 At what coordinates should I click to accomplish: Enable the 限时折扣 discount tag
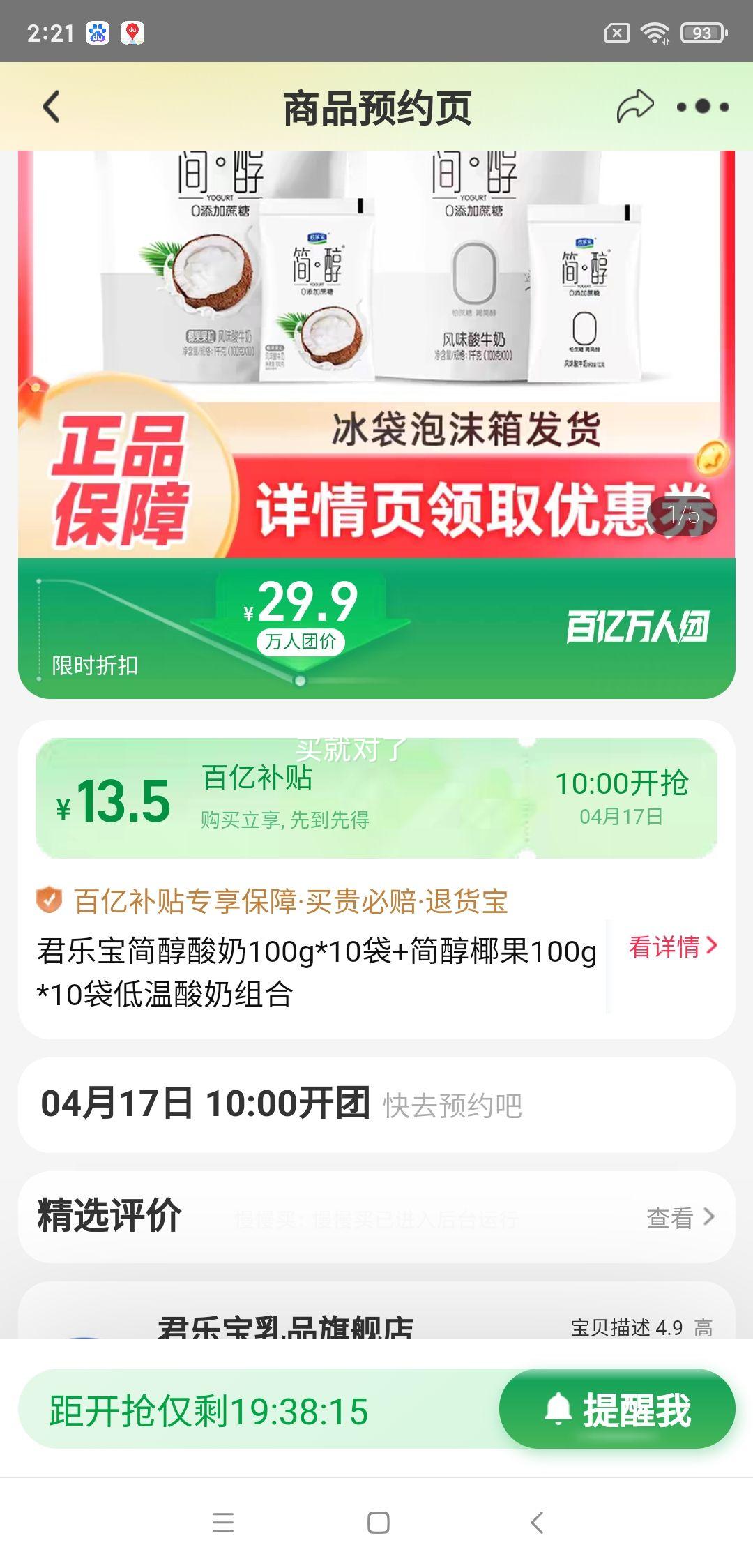[x=94, y=665]
